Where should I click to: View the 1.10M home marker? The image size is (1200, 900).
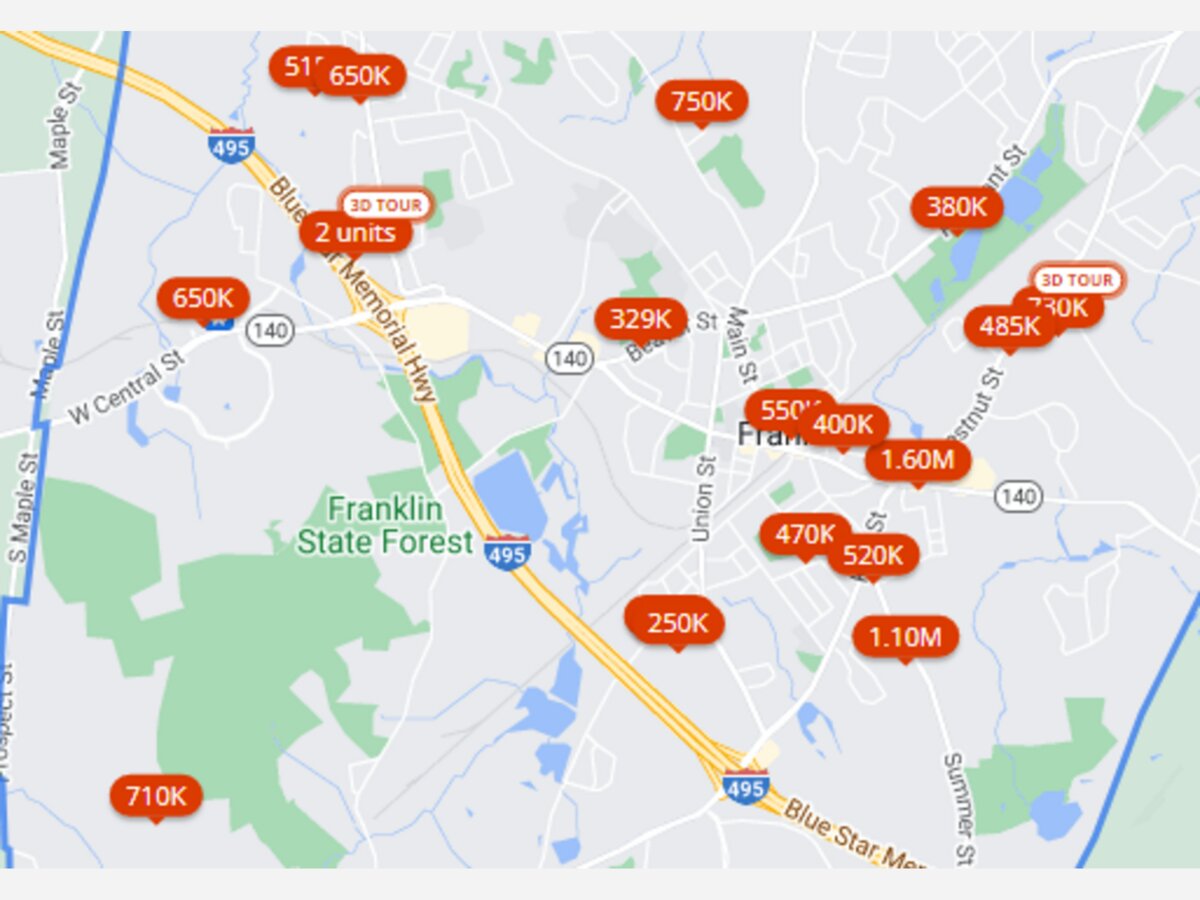905,638
